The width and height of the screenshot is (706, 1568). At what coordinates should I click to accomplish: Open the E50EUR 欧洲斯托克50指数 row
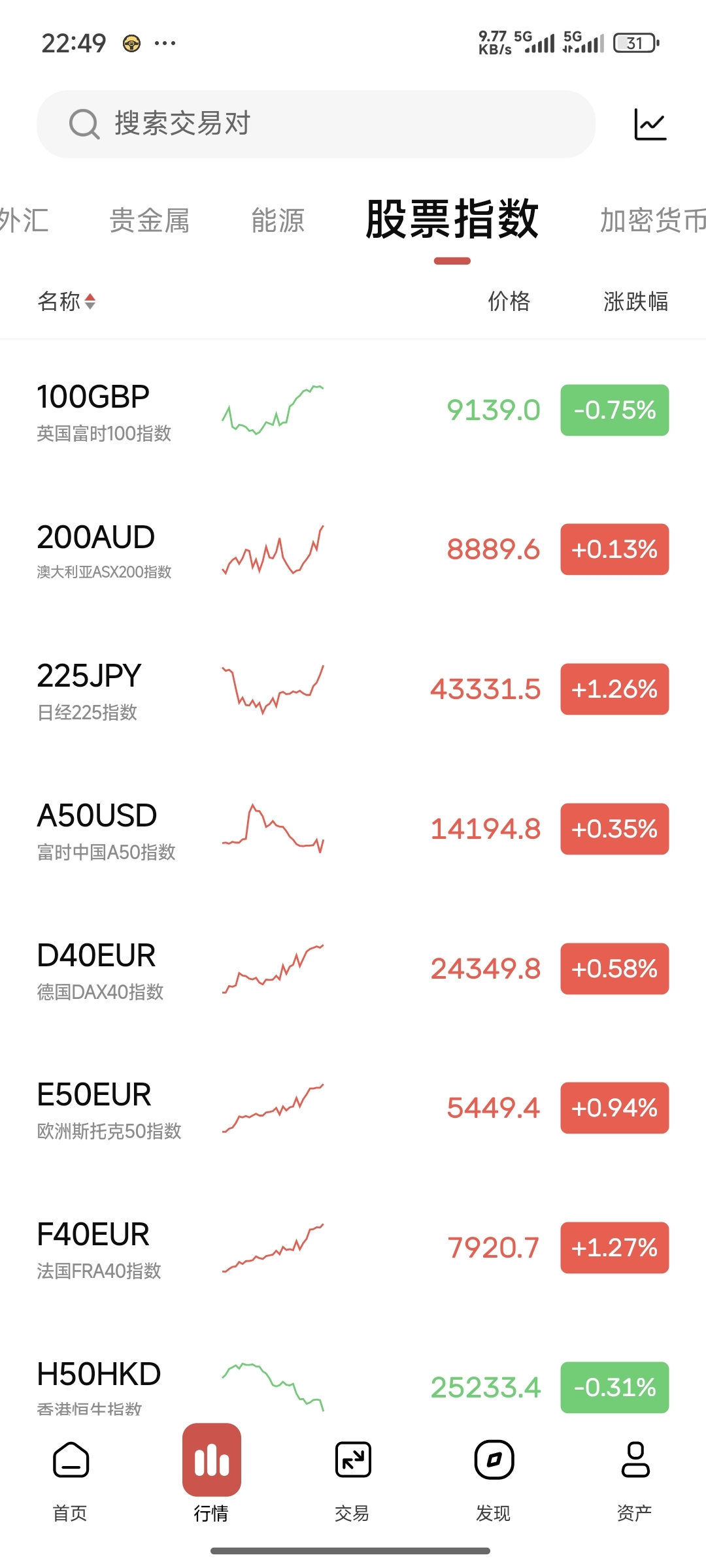click(353, 1108)
